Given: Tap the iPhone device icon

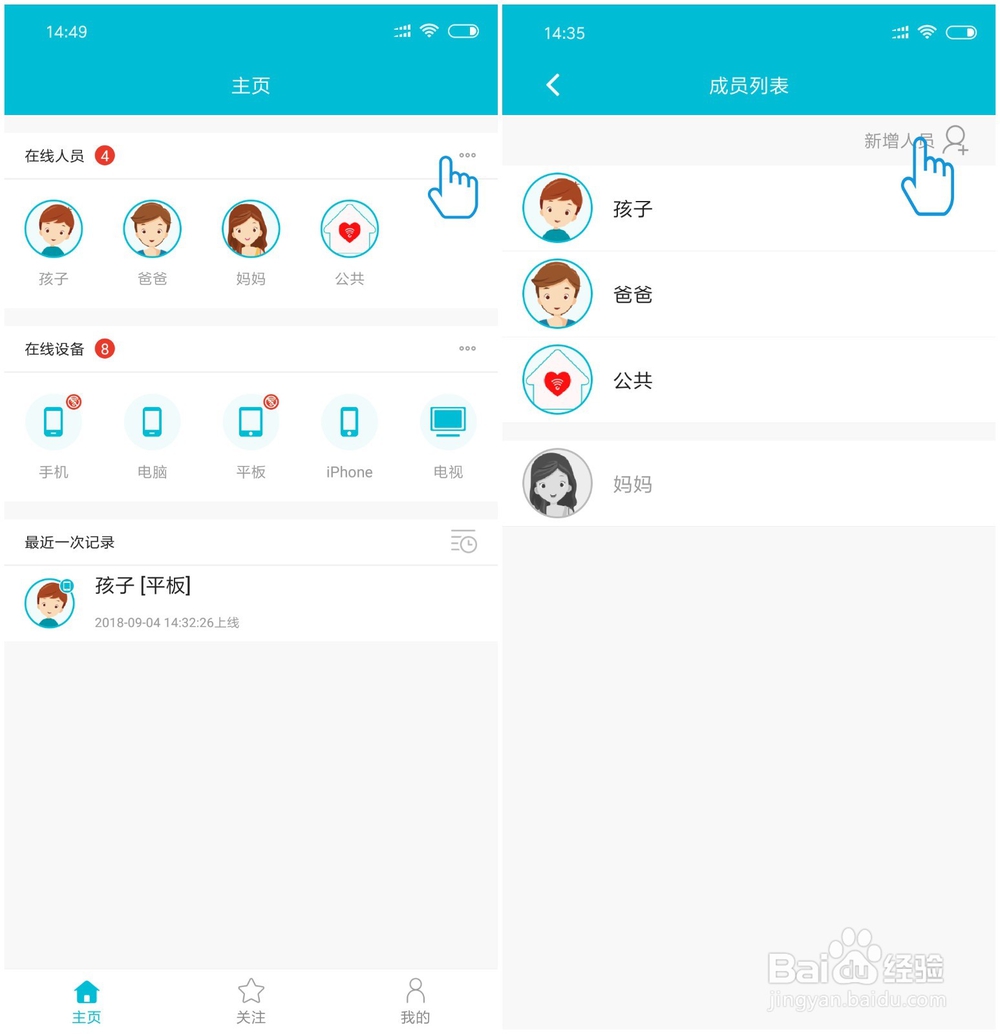Looking at the screenshot, I should click(349, 421).
